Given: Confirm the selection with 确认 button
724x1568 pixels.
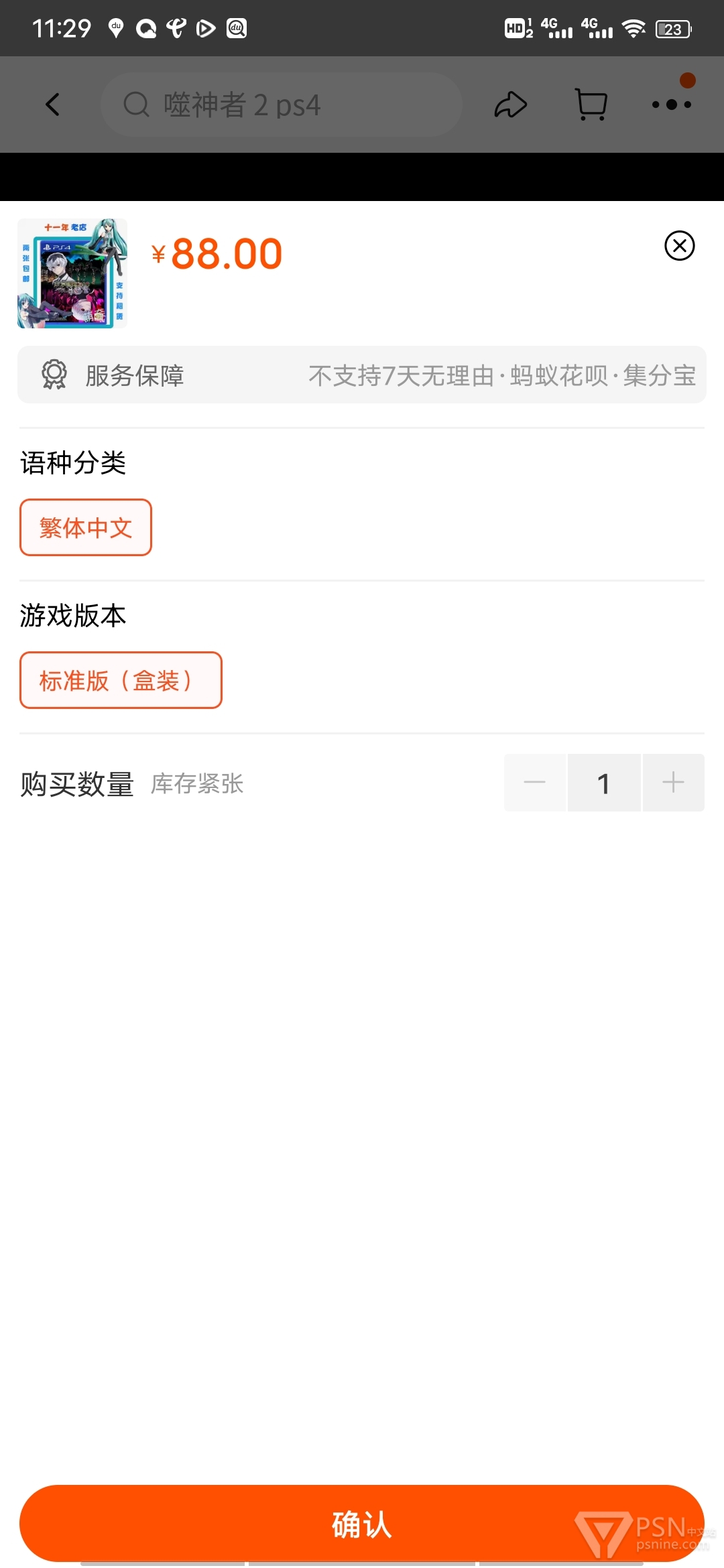Looking at the screenshot, I should pos(362,1524).
